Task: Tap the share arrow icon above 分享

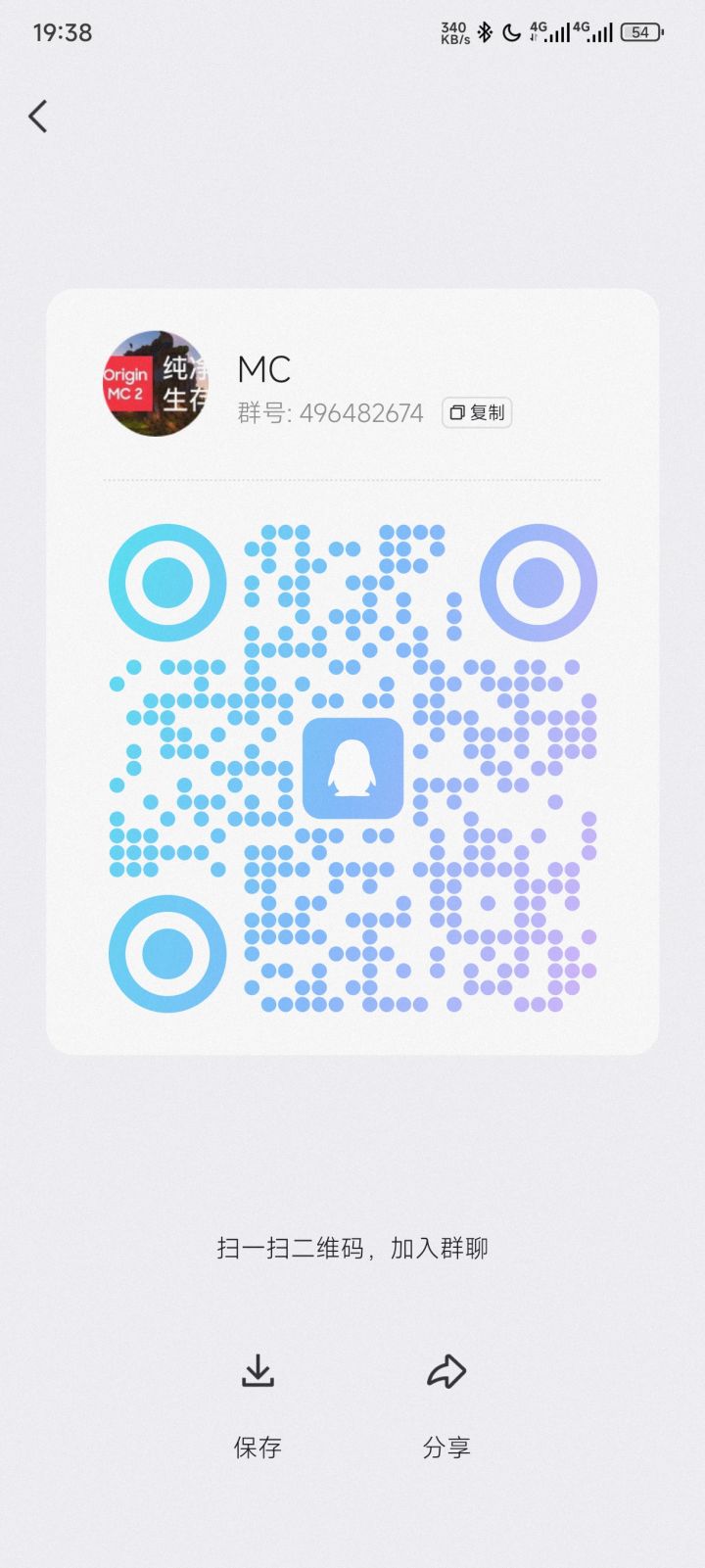Action: (447, 1370)
